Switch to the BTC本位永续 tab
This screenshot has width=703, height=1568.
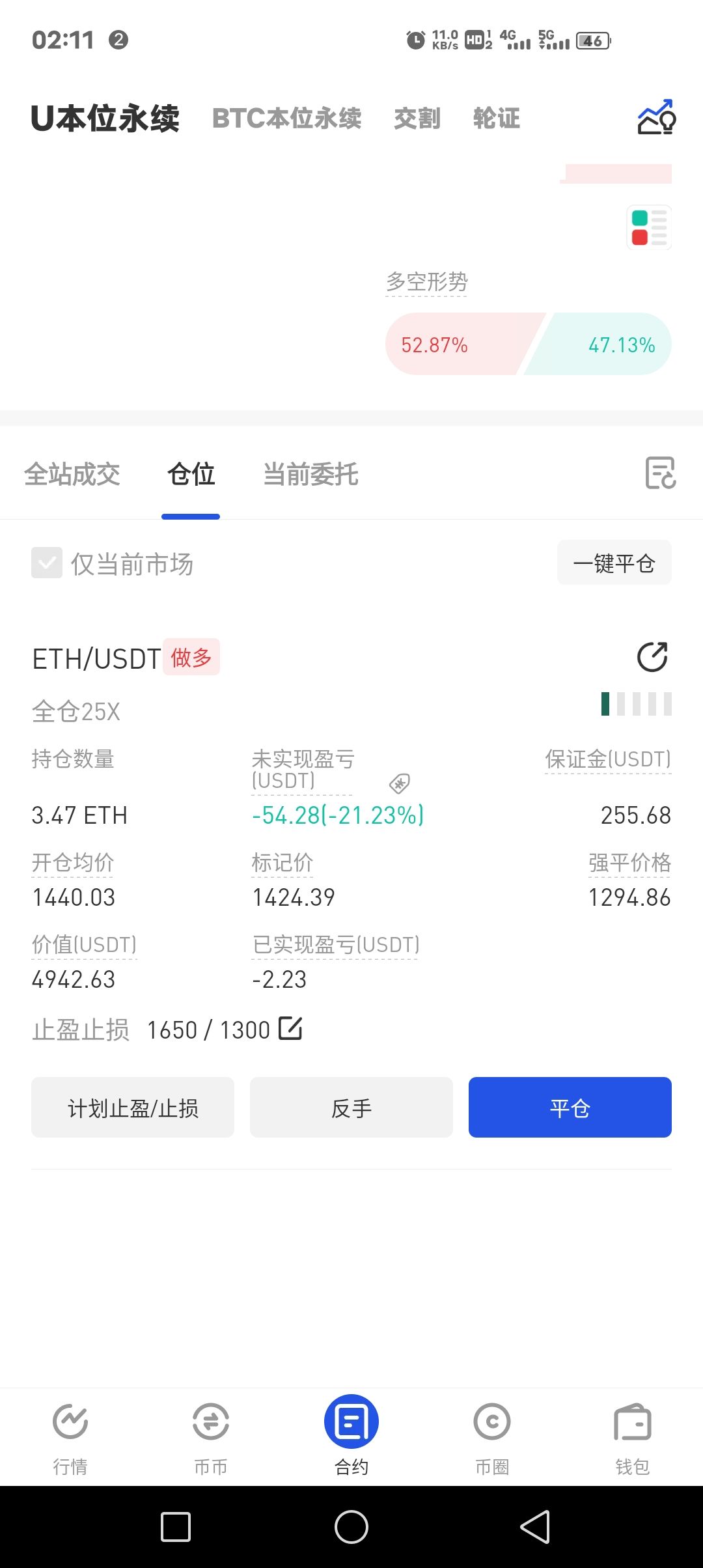[286, 119]
